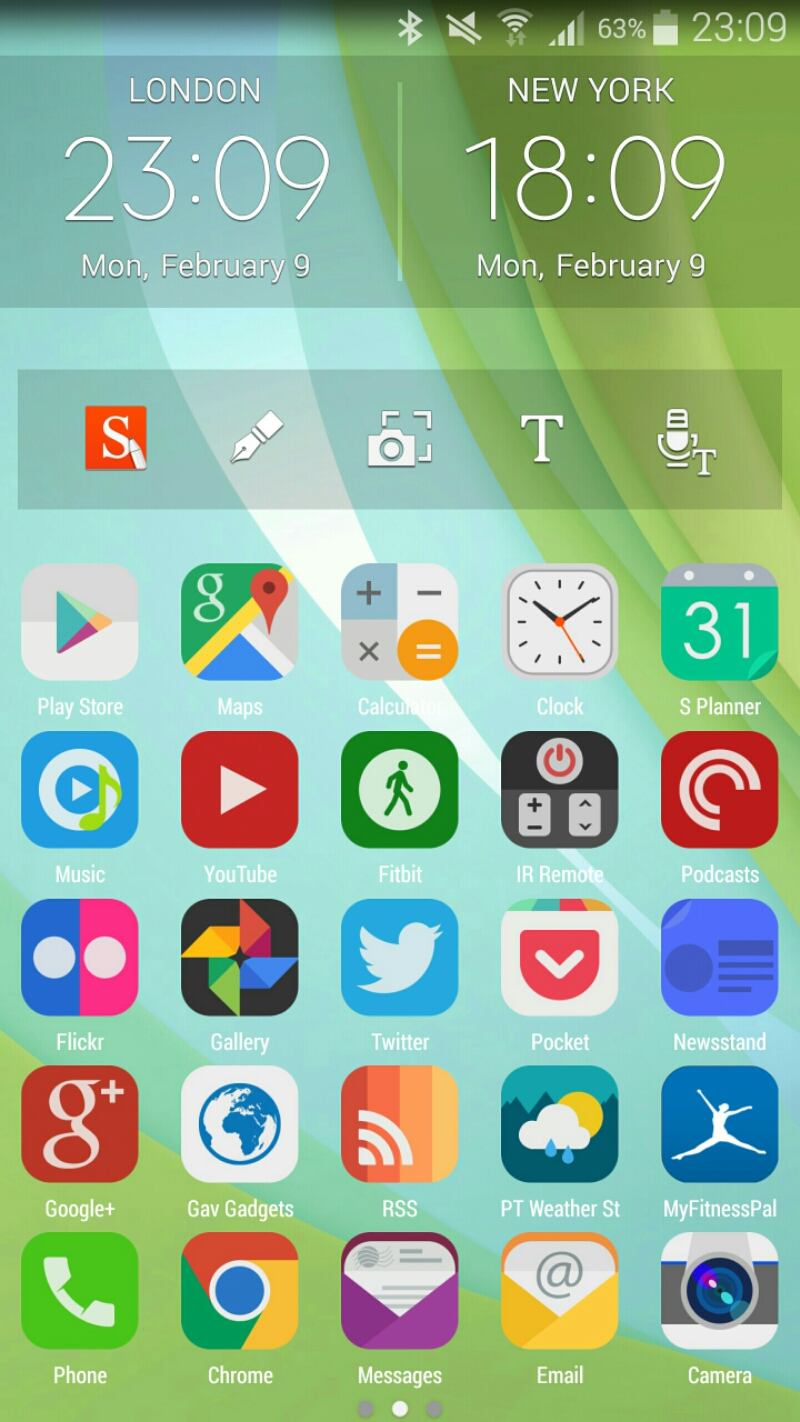Tap the London clock widget
Viewport: 800px width, 1422px height.
click(x=197, y=180)
